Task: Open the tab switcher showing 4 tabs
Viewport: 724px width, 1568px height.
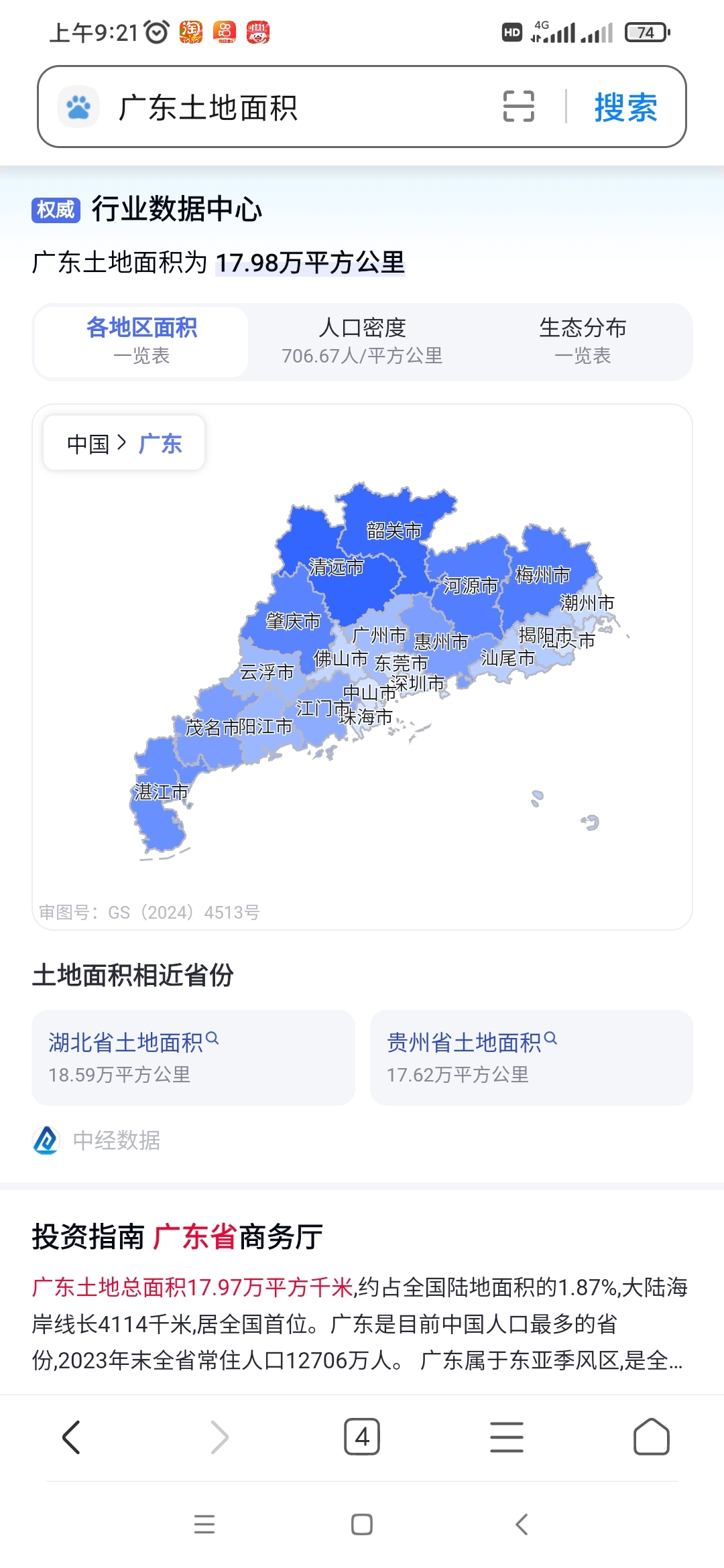Action: point(362,1437)
